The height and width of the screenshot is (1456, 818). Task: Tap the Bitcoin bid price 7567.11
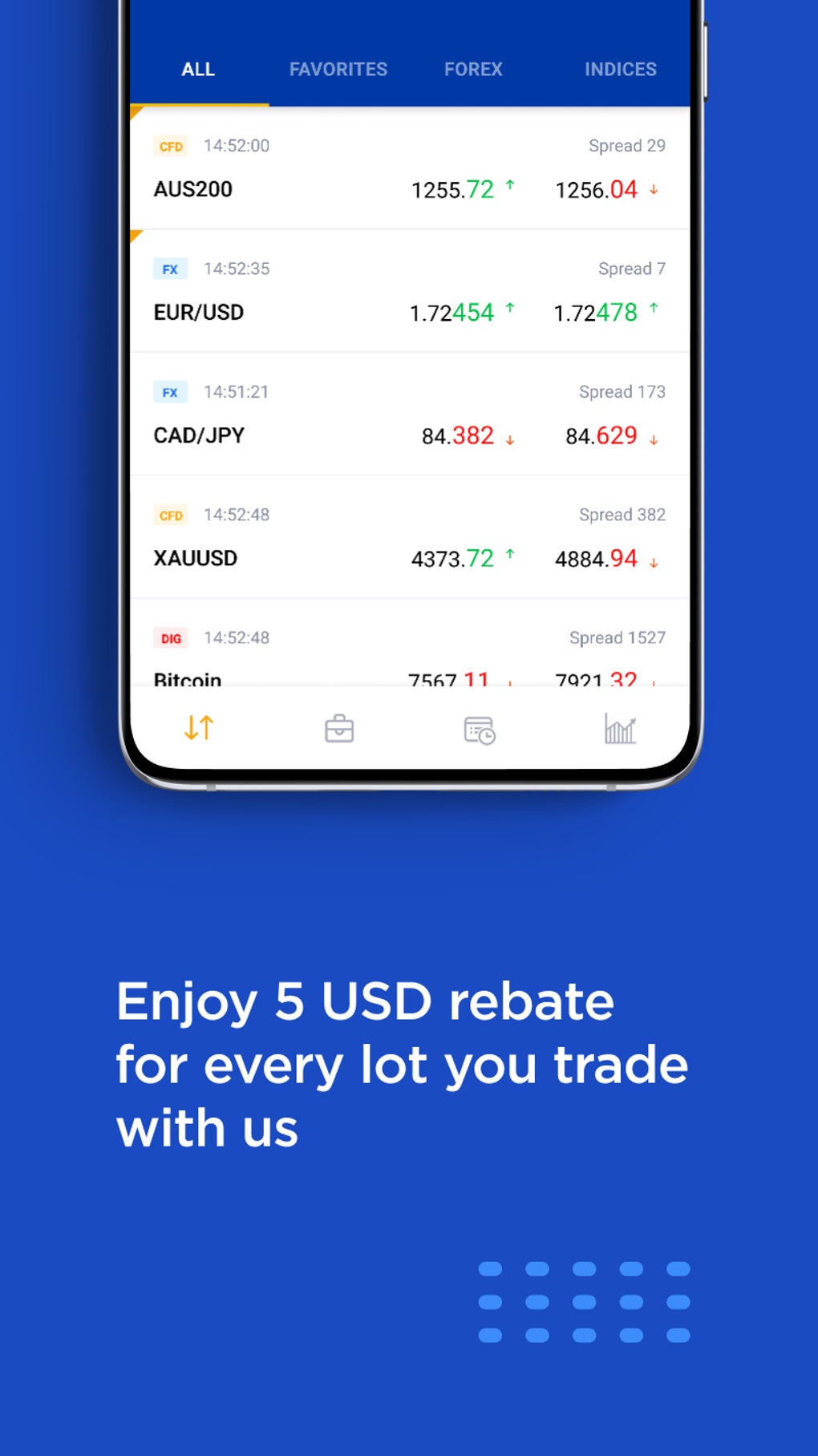pos(449,677)
